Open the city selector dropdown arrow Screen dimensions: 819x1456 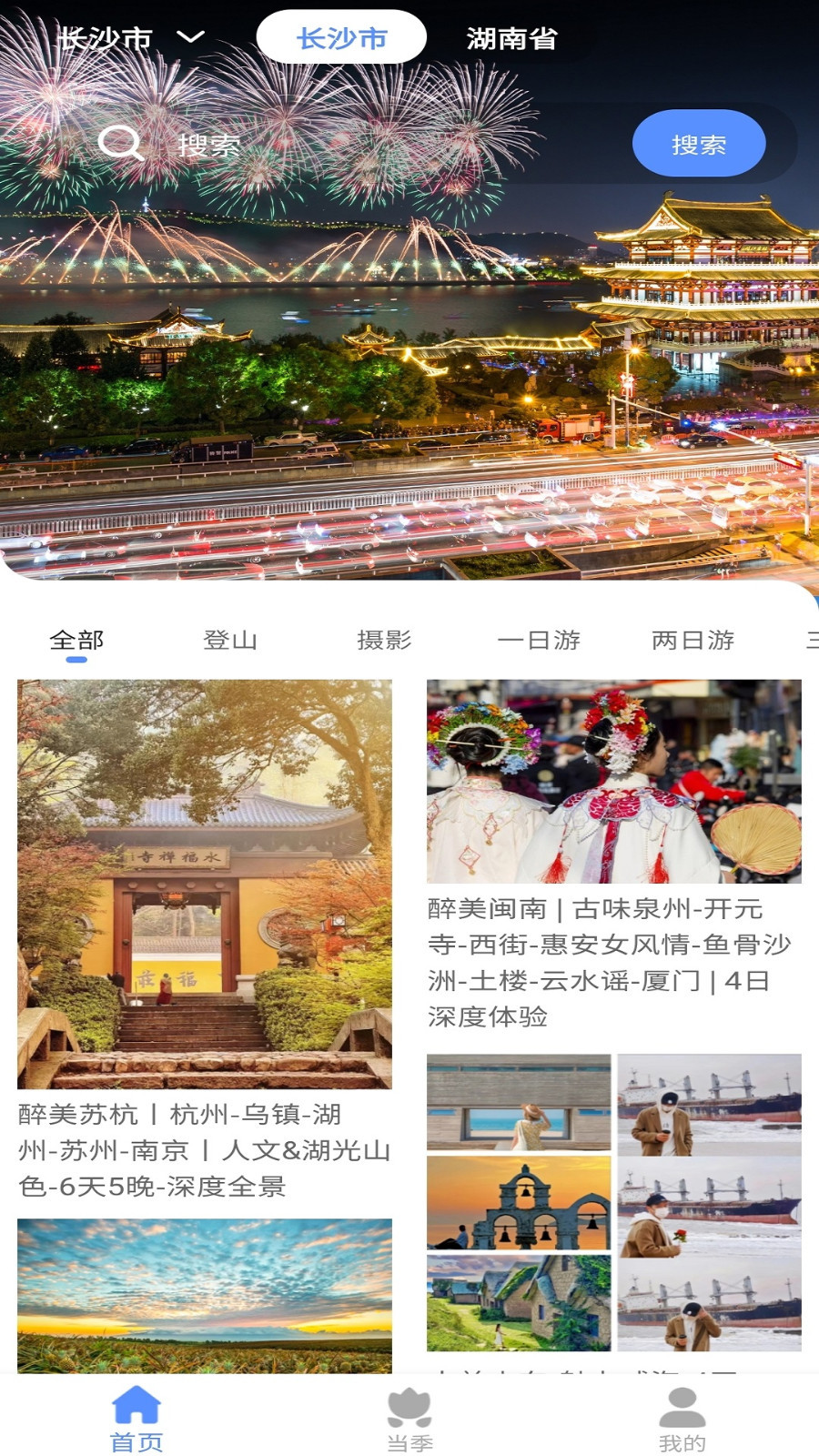(x=190, y=38)
